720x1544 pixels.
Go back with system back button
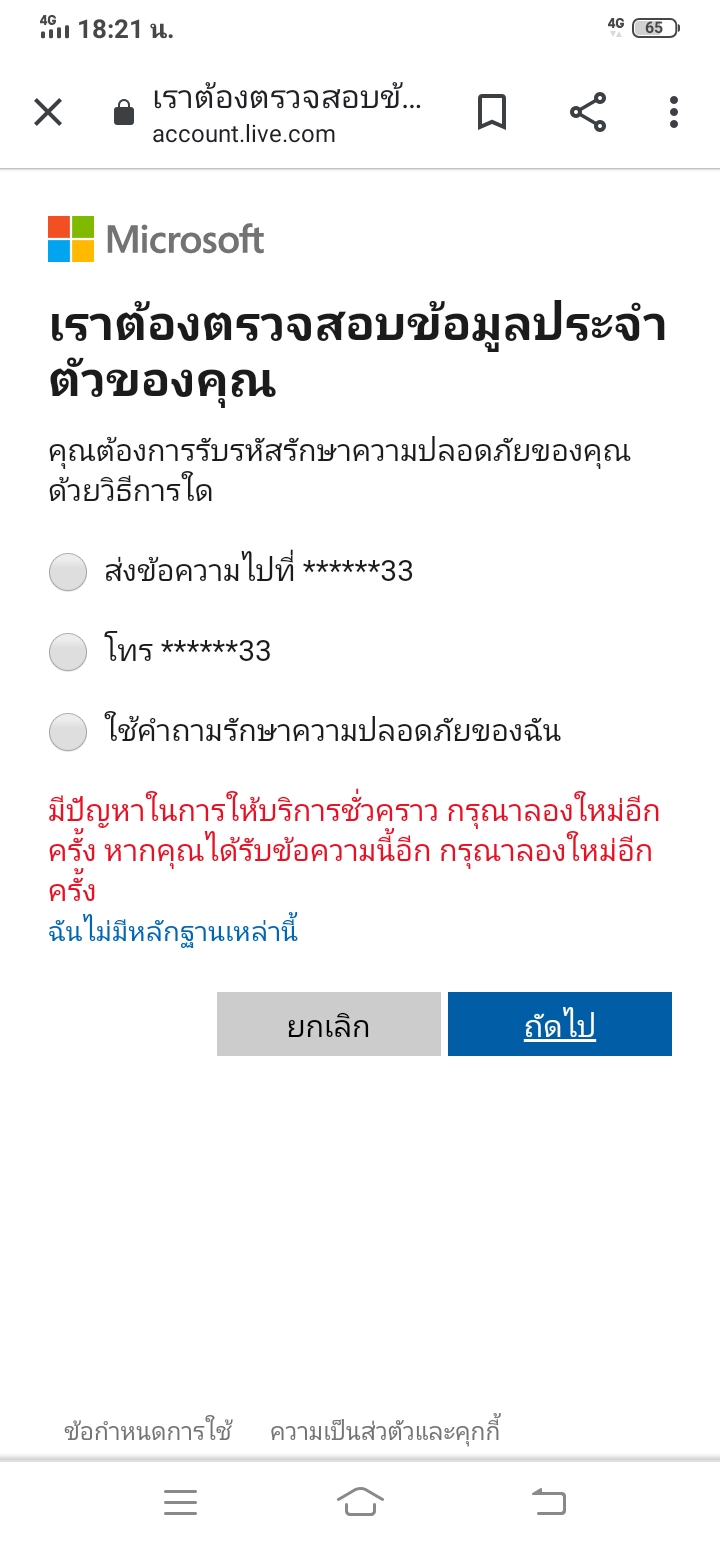tap(548, 1501)
